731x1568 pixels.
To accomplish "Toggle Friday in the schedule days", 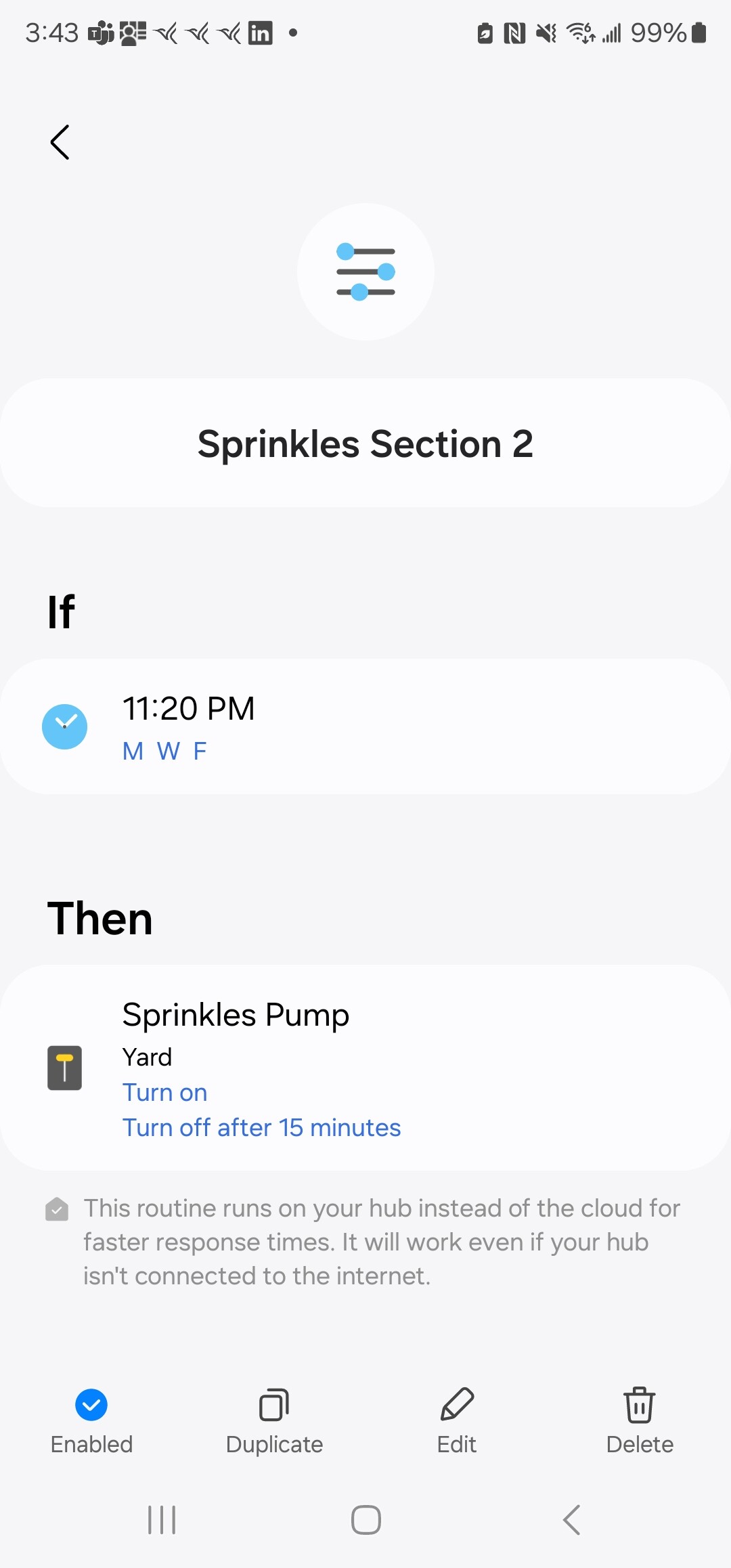I will coord(200,751).
